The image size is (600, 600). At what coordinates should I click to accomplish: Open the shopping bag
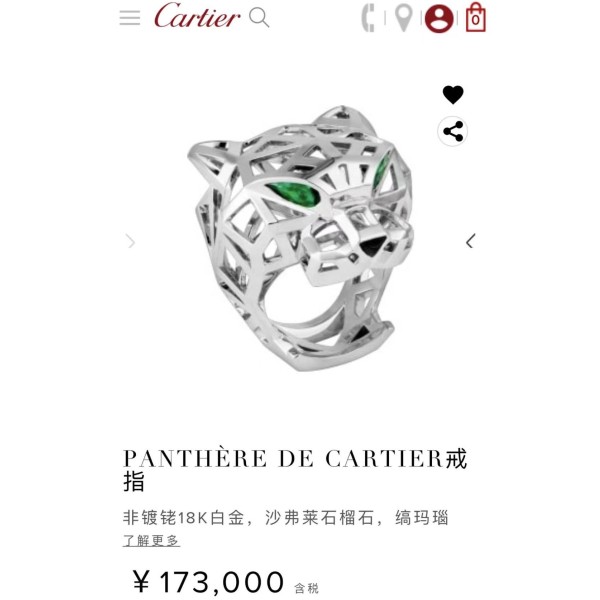(x=476, y=18)
